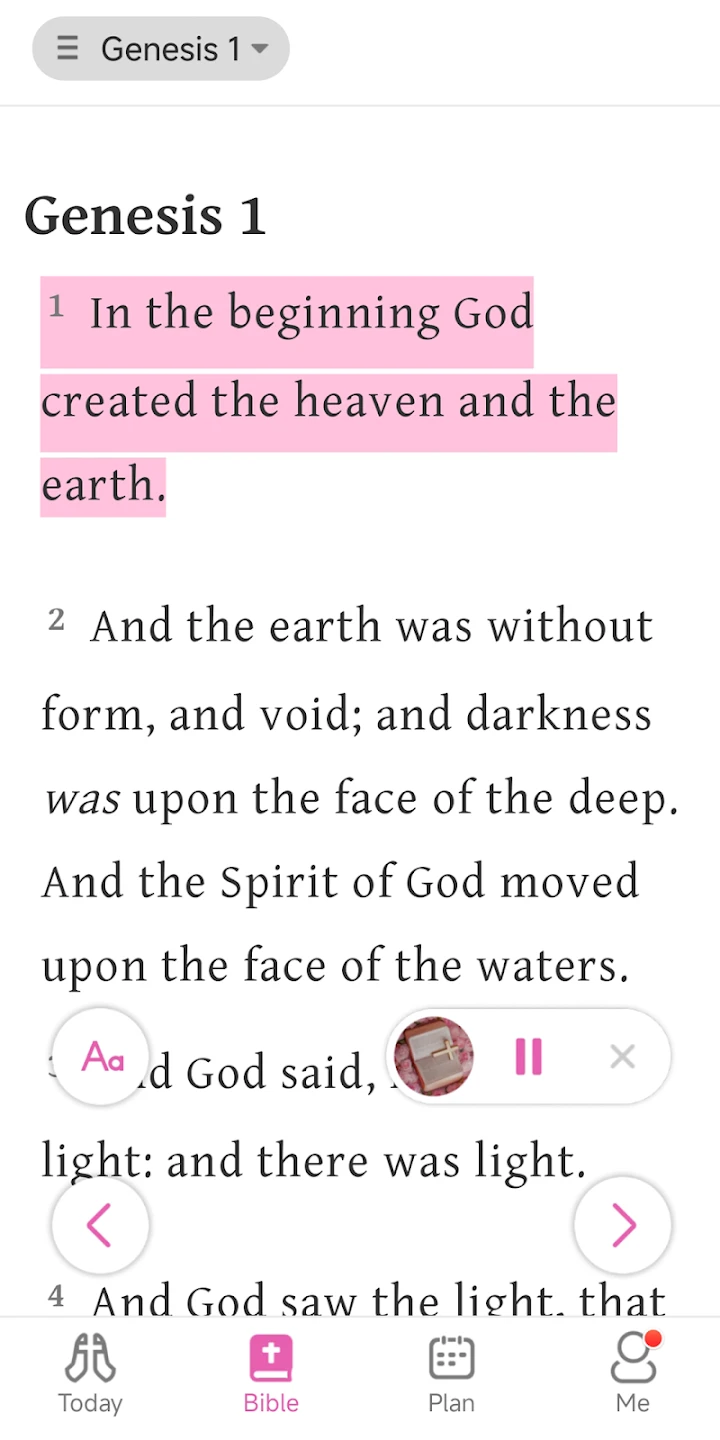Open the Genesis 1 chapter selector
Viewport: 720px width, 1440px height.
(x=162, y=49)
